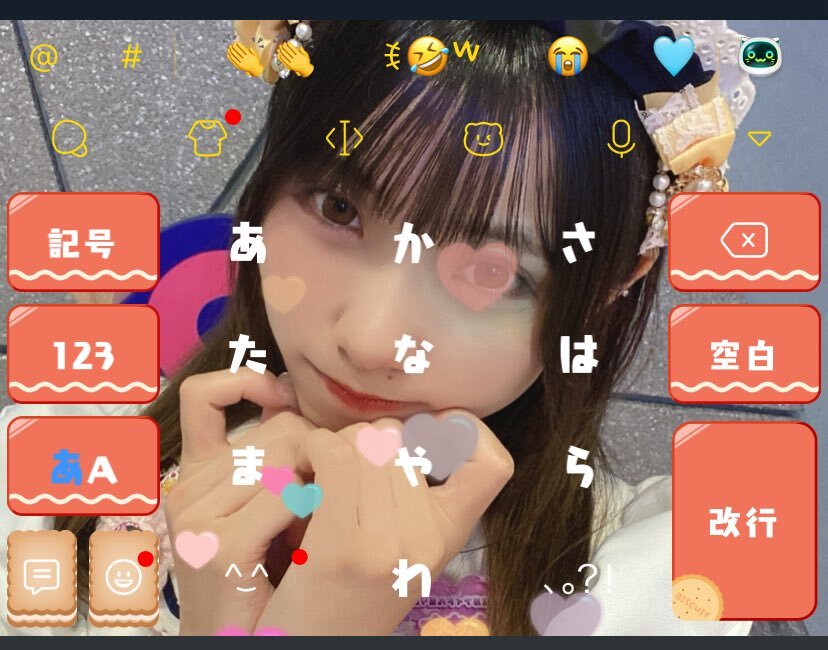Open the emoji smiley biscuit button
Viewport: 828px width, 650px height.
tap(124, 578)
